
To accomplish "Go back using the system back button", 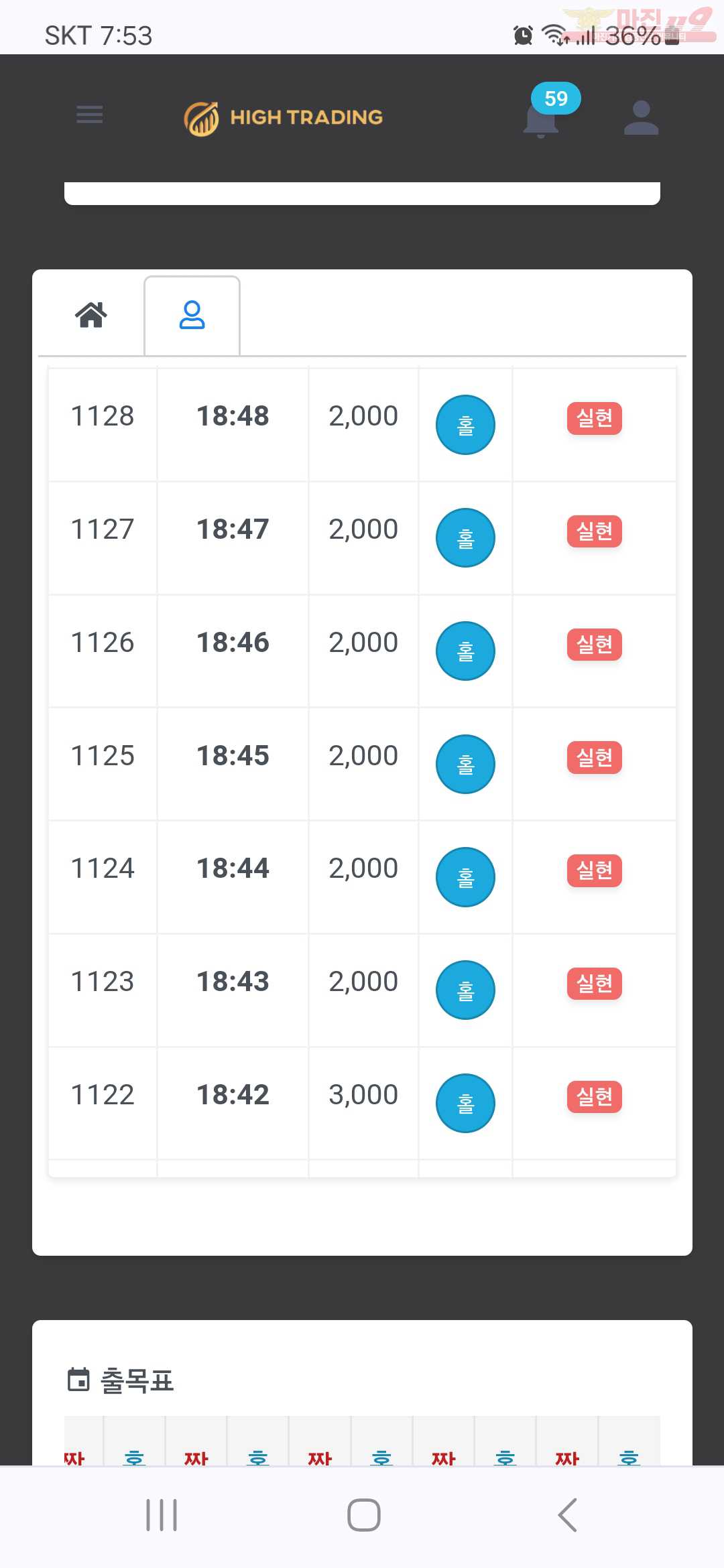I will [x=567, y=1515].
